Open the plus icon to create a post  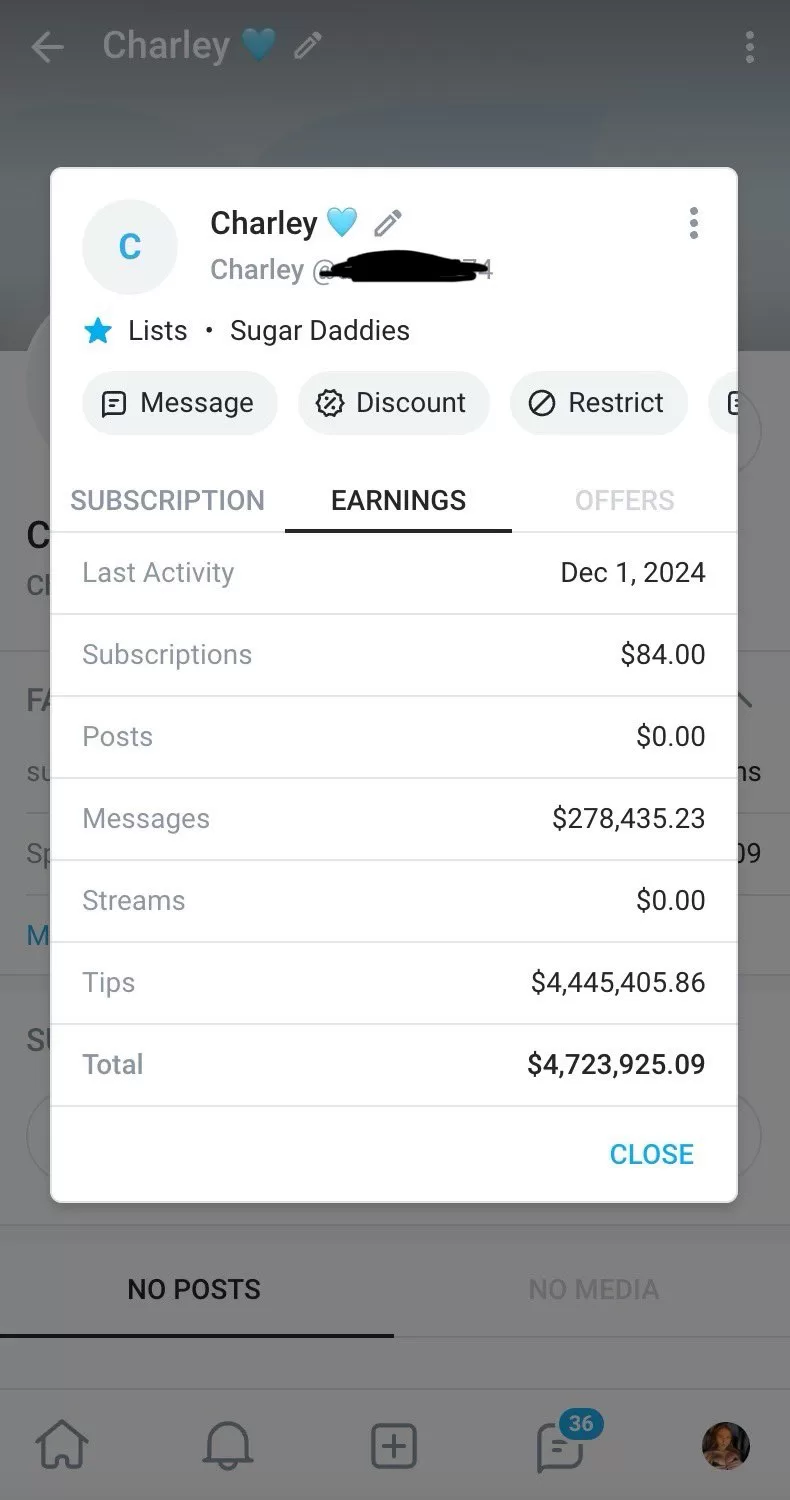pyautogui.click(x=393, y=1445)
